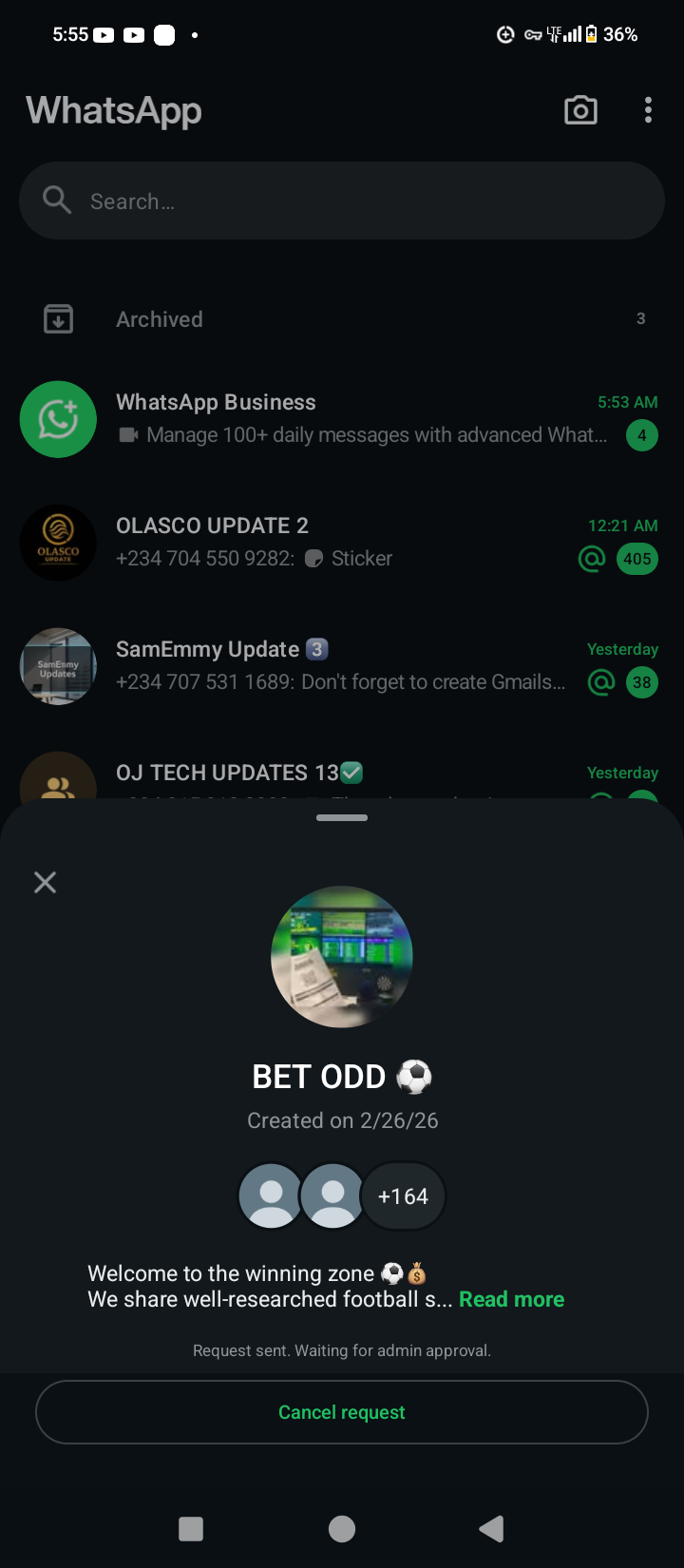684x1568 pixels.
Task: Cancel the group join request
Action: point(342,1412)
